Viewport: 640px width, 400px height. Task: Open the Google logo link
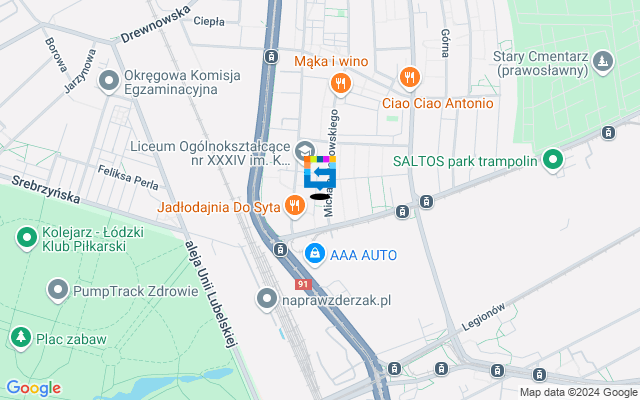[33, 388]
